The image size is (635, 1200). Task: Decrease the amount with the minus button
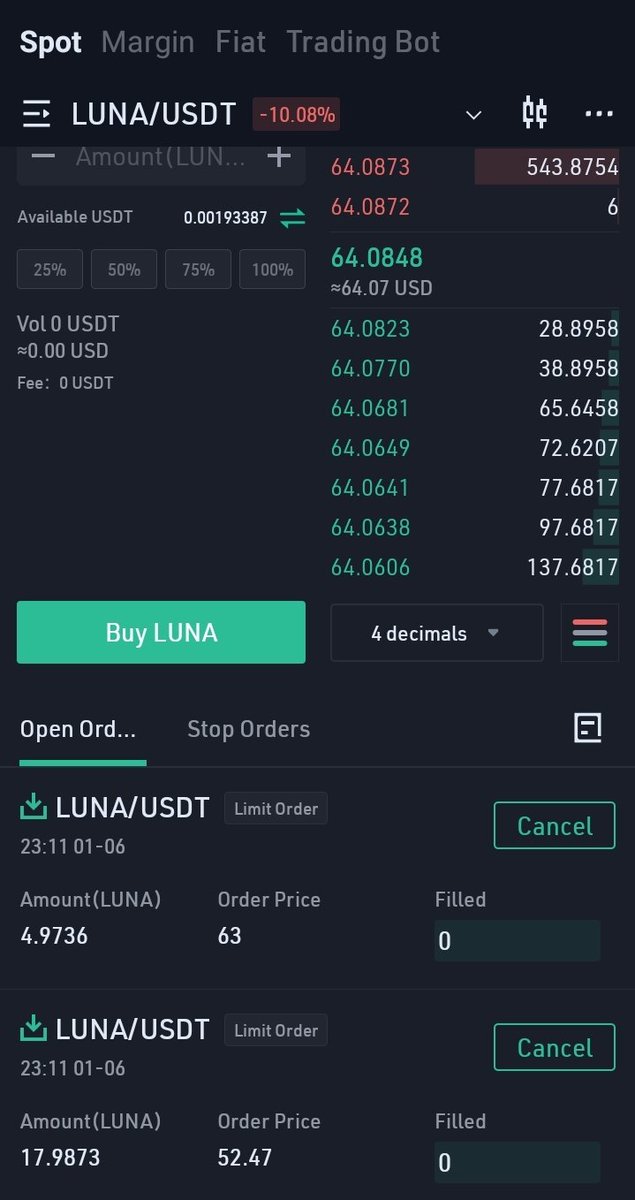(43, 156)
